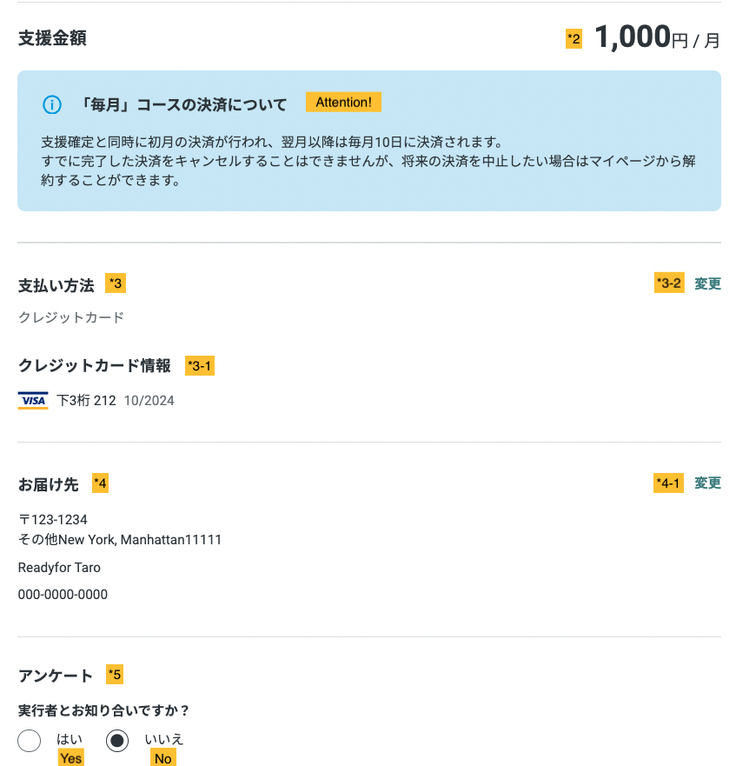Viewport: 736px width, 766px height.
Task: Select the はい radio button
Action: click(x=30, y=740)
